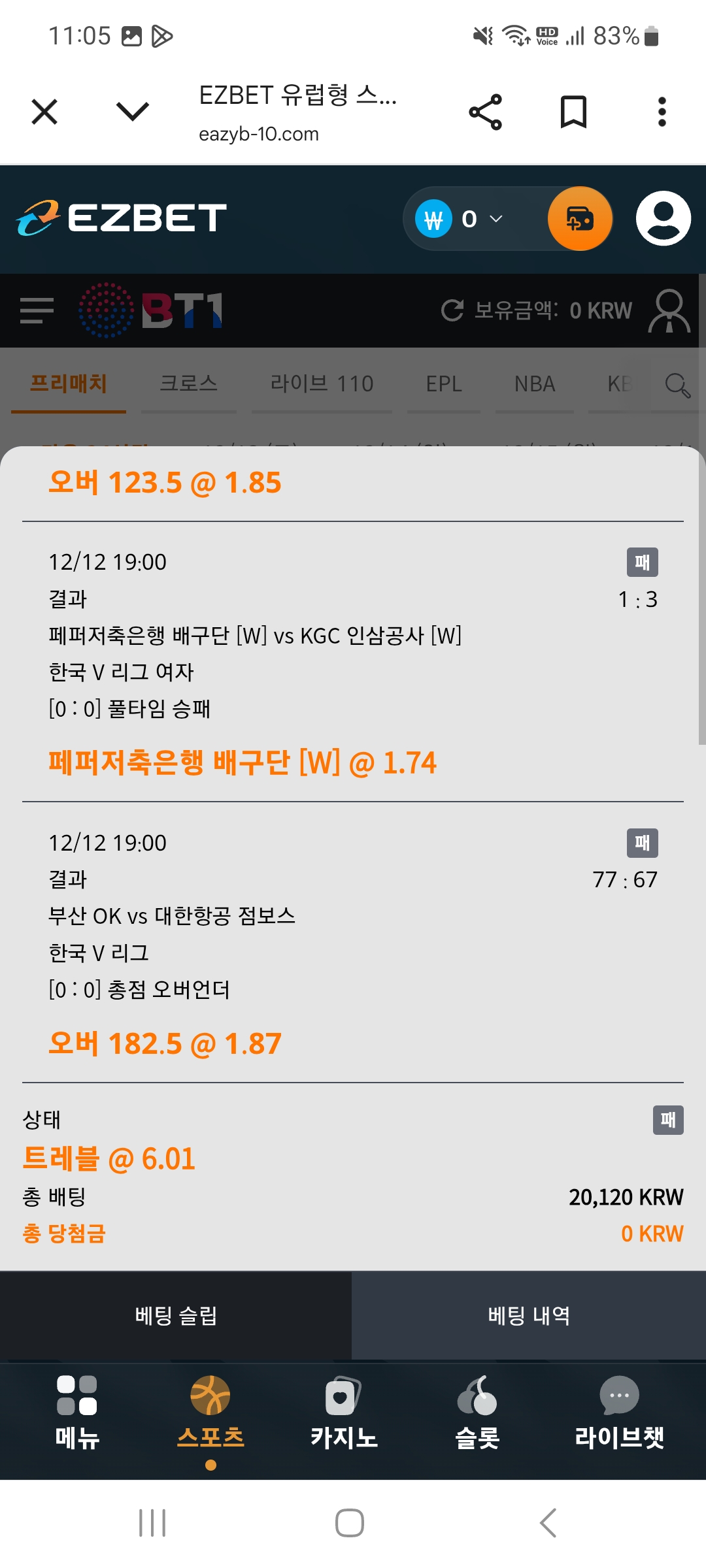706x1568 pixels.
Task: Open the BT1 user account icon
Action: coord(669,310)
